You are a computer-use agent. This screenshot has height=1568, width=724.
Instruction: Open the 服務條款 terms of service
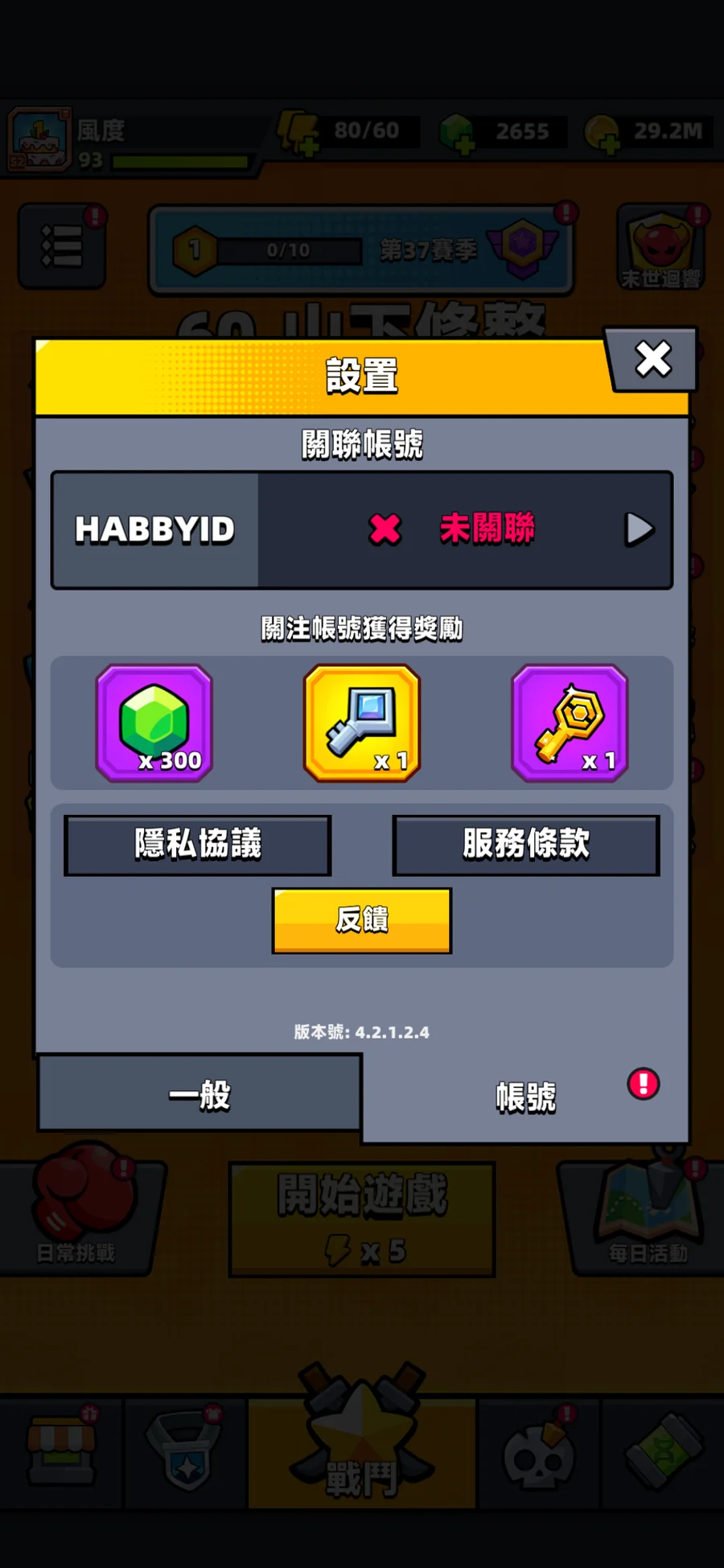(x=526, y=845)
